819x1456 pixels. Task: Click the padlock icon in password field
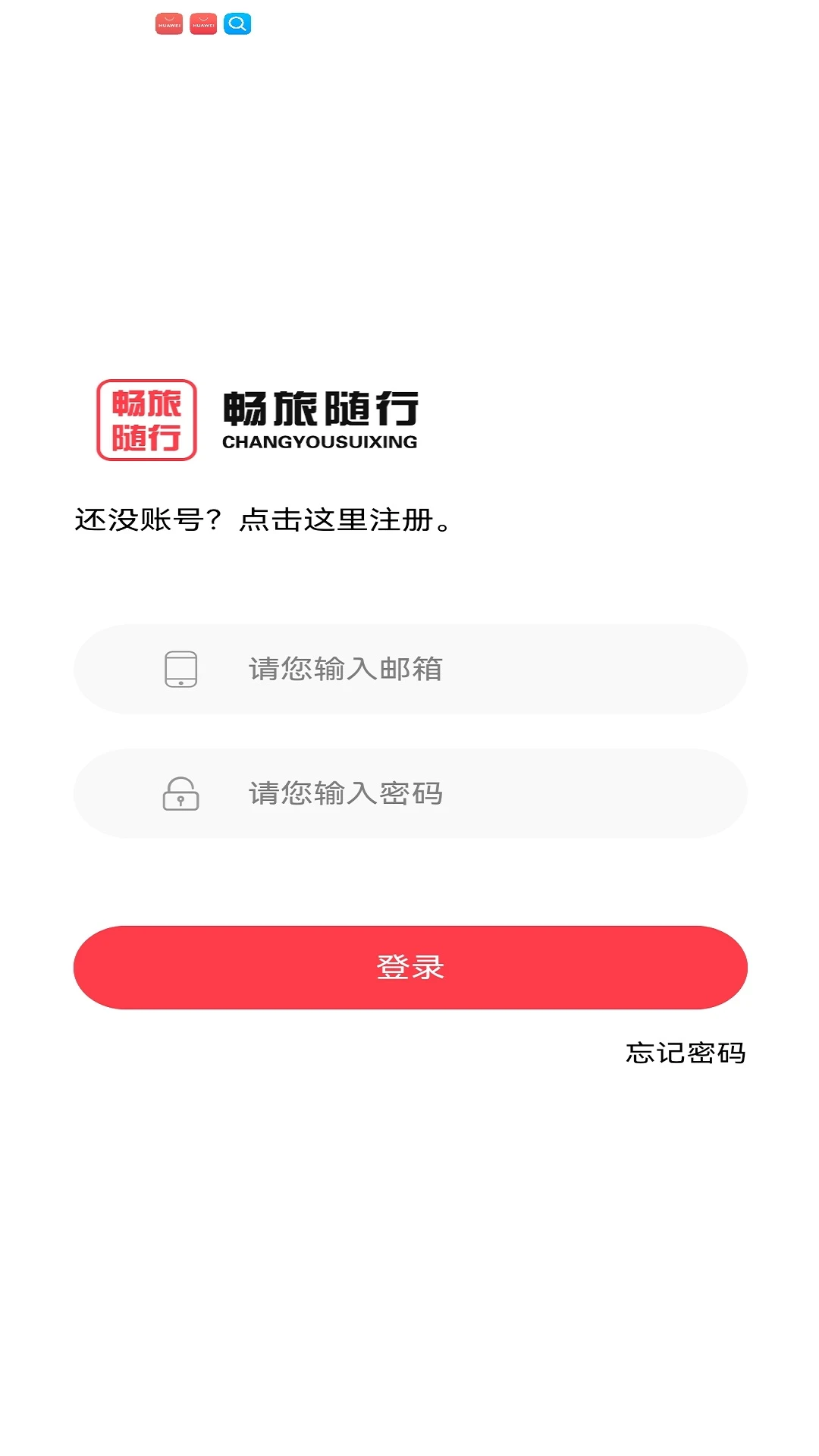[x=180, y=793]
